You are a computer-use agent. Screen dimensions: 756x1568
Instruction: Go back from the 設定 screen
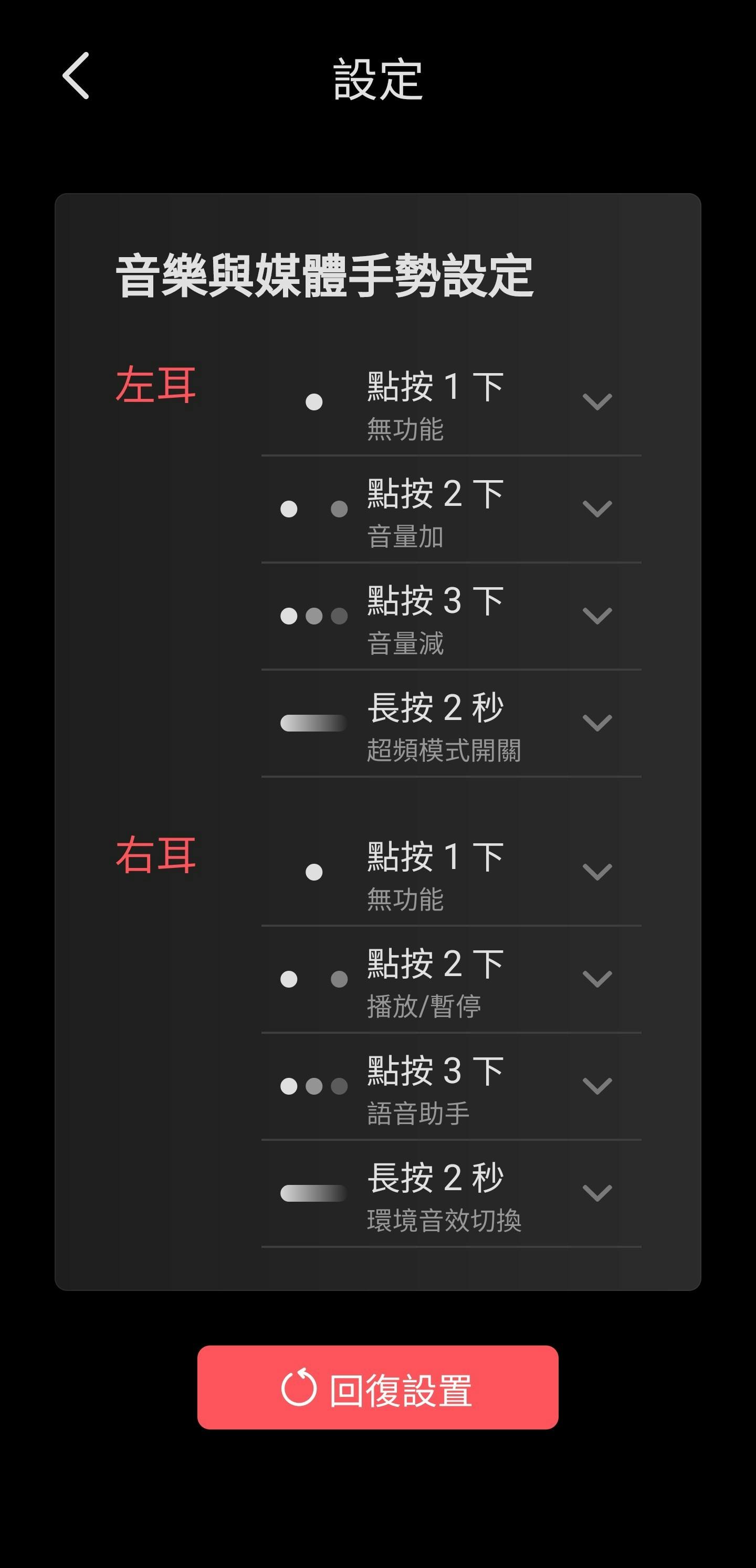(x=76, y=76)
